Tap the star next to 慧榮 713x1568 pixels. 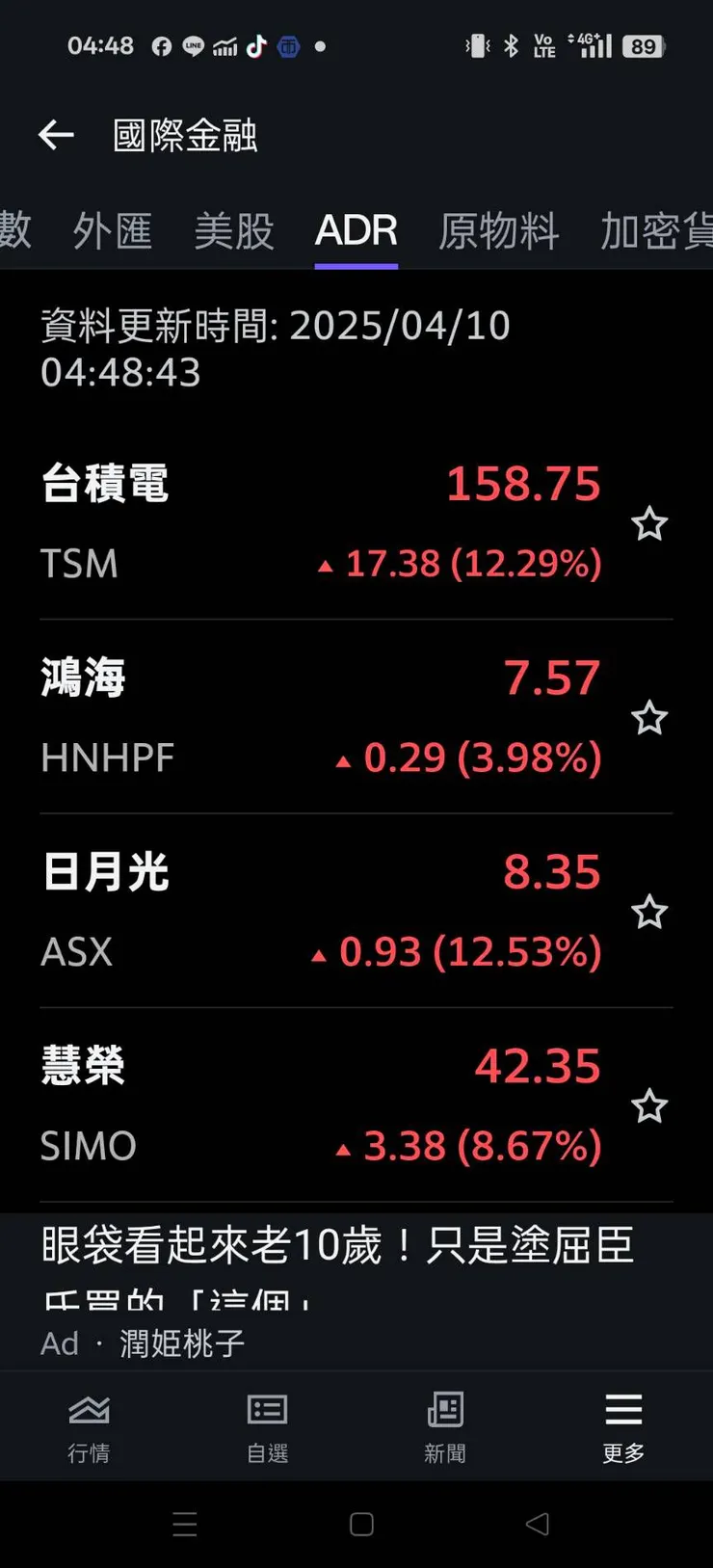(649, 1106)
